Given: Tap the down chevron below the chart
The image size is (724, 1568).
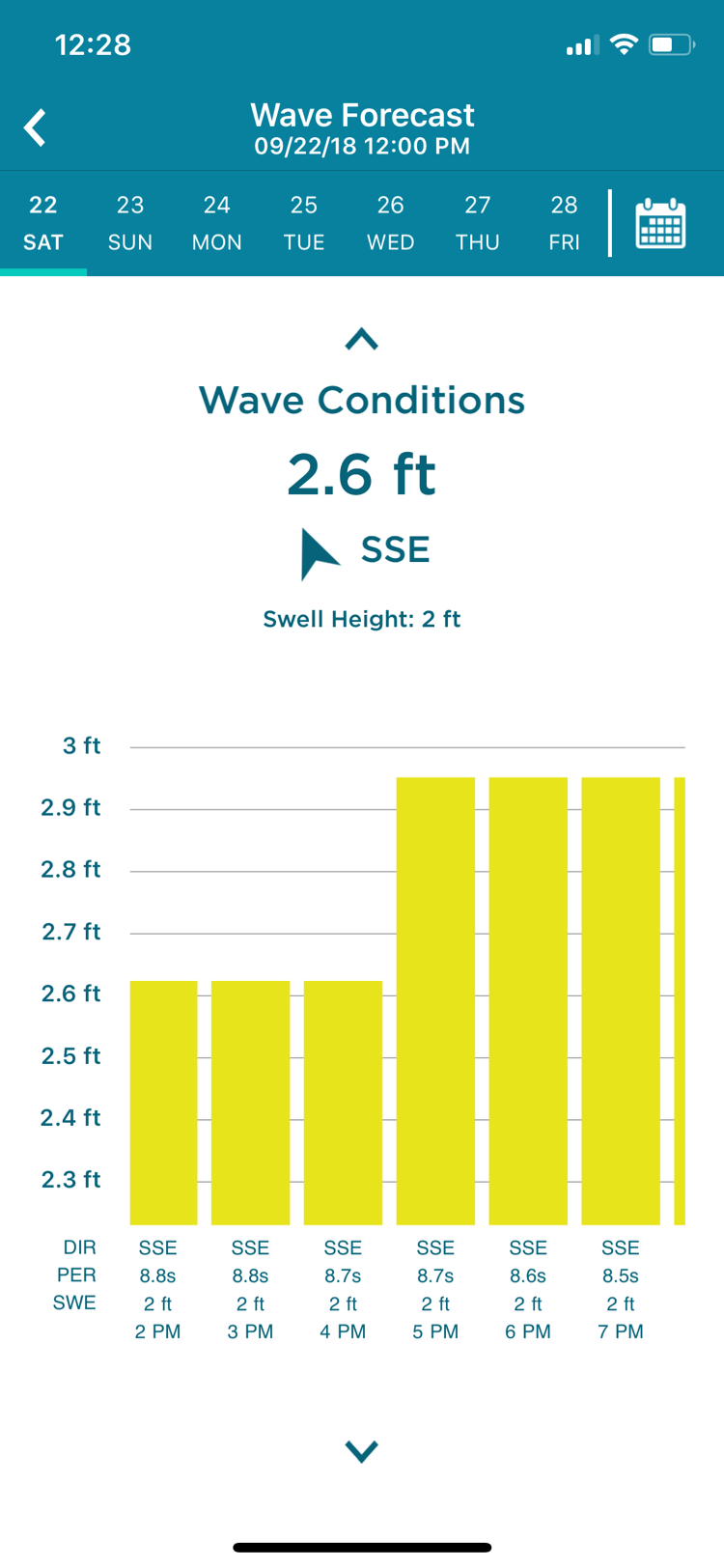Looking at the screenshot, I should pos(362,1450).
